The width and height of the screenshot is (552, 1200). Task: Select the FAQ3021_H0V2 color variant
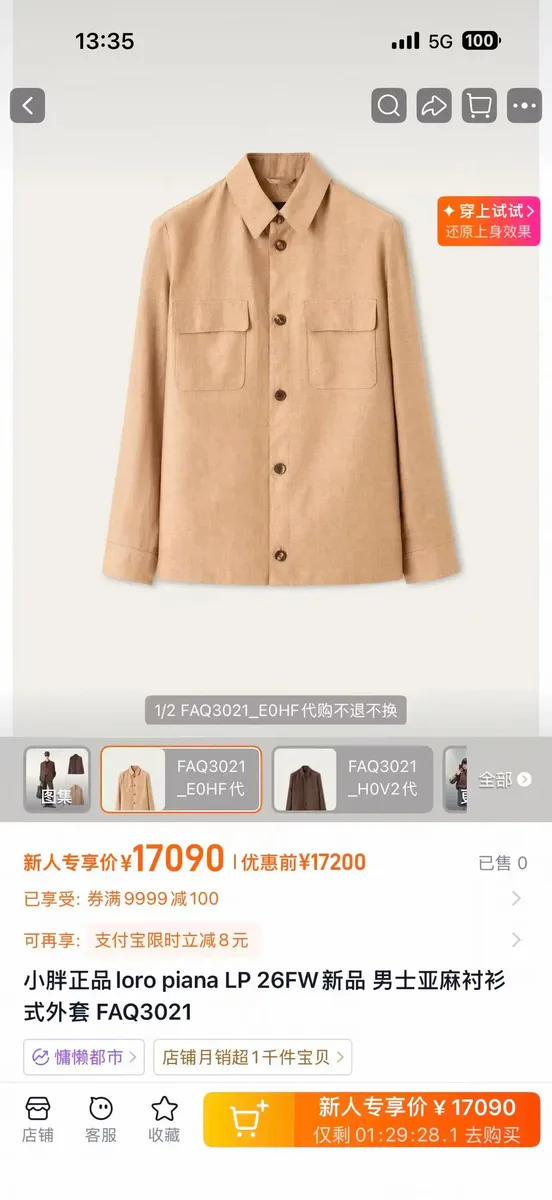352,779
